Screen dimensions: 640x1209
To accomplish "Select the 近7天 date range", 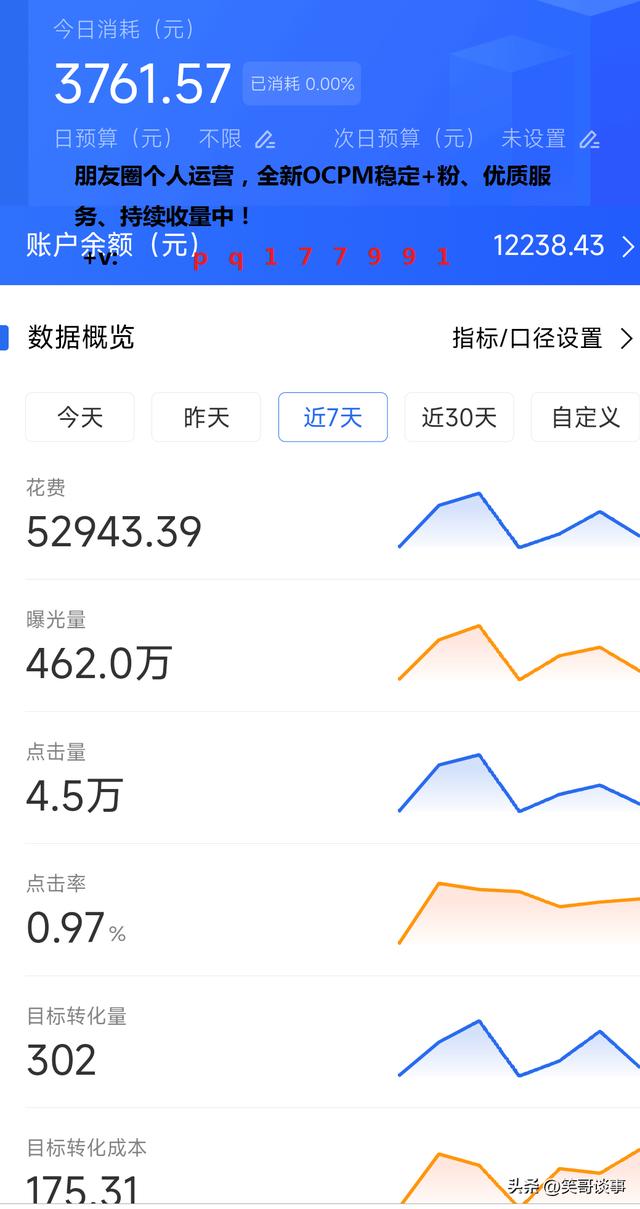I will pyautogui.click(x=332, y=417).
